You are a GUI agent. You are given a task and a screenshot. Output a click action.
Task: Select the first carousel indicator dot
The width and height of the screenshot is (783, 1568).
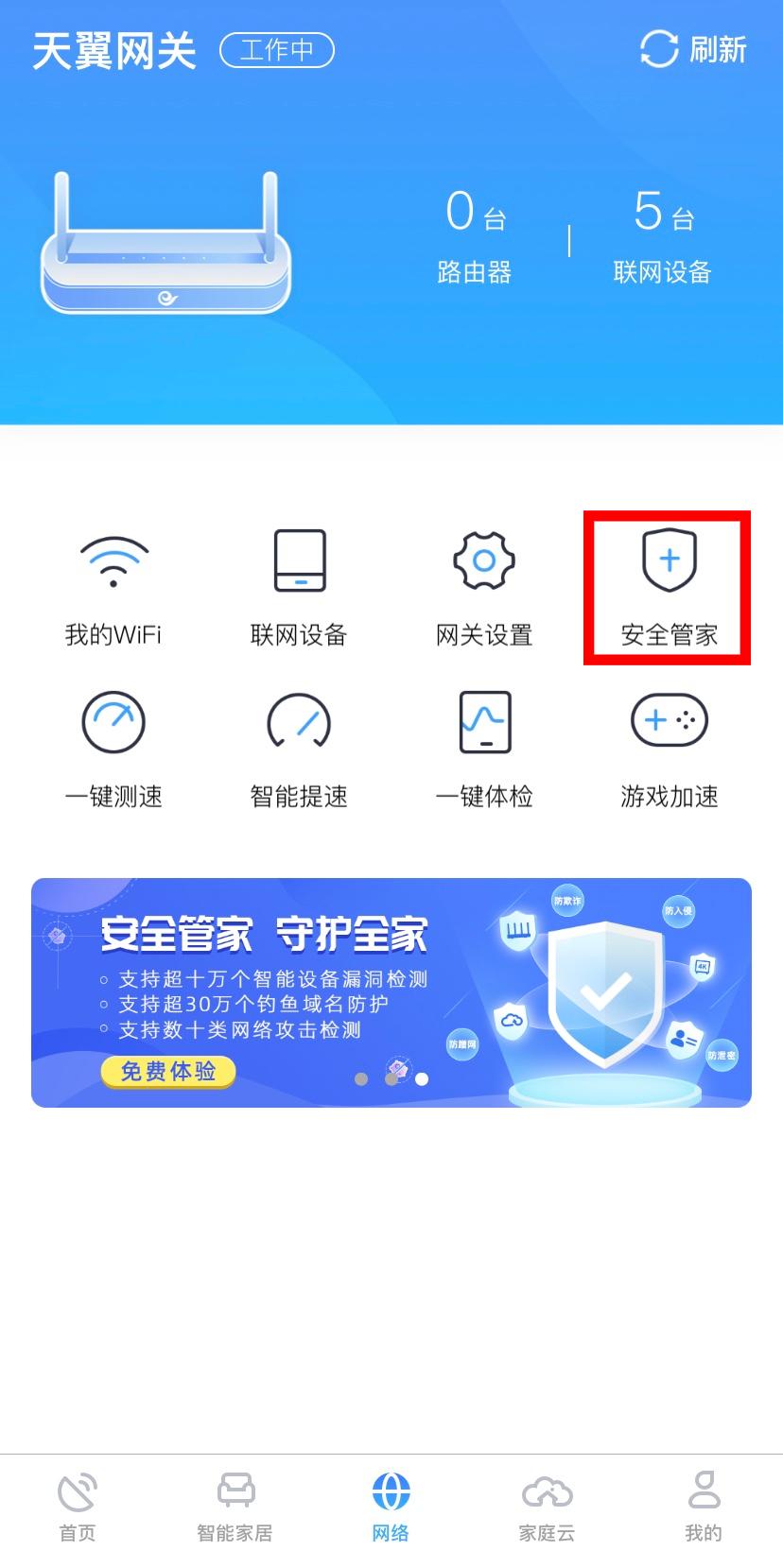360,1077
